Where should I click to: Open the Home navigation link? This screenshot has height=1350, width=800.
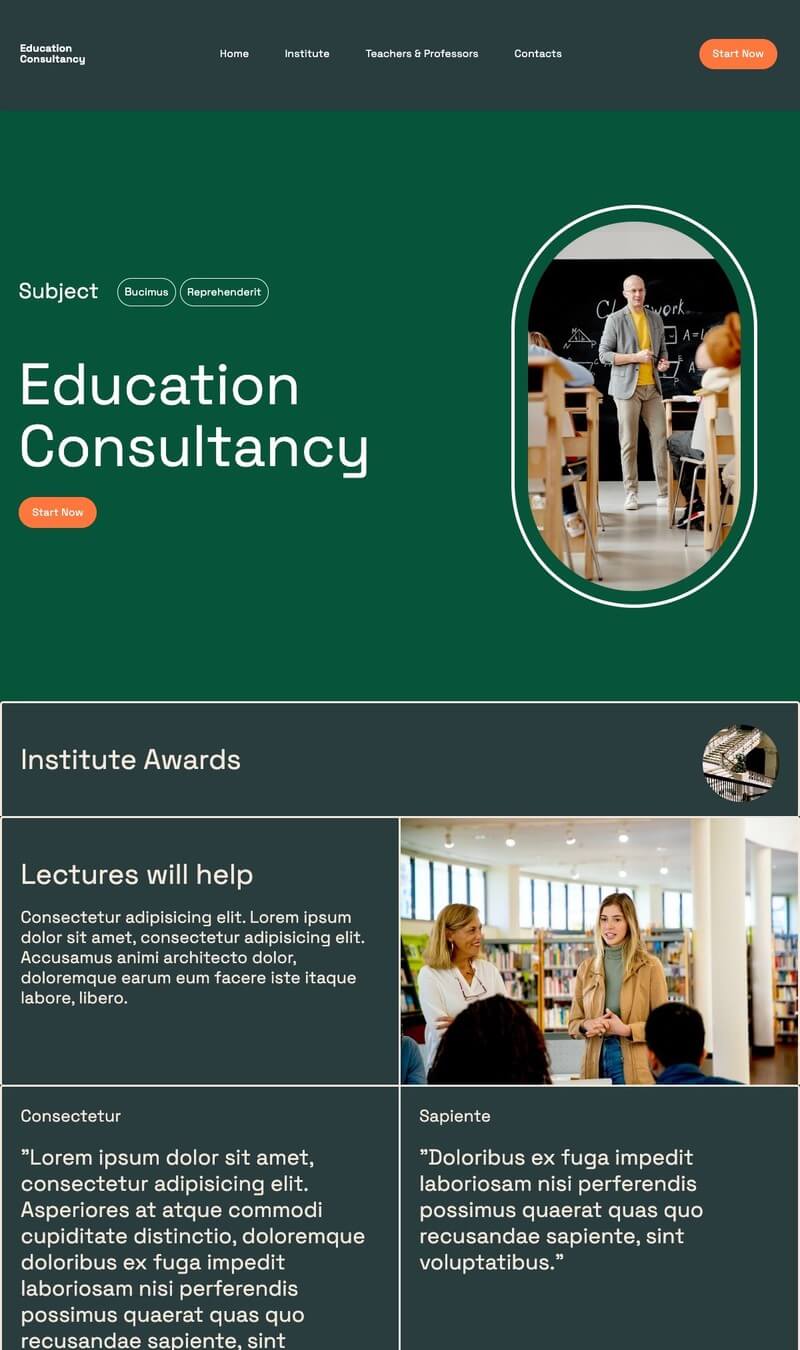coord(234,54)
